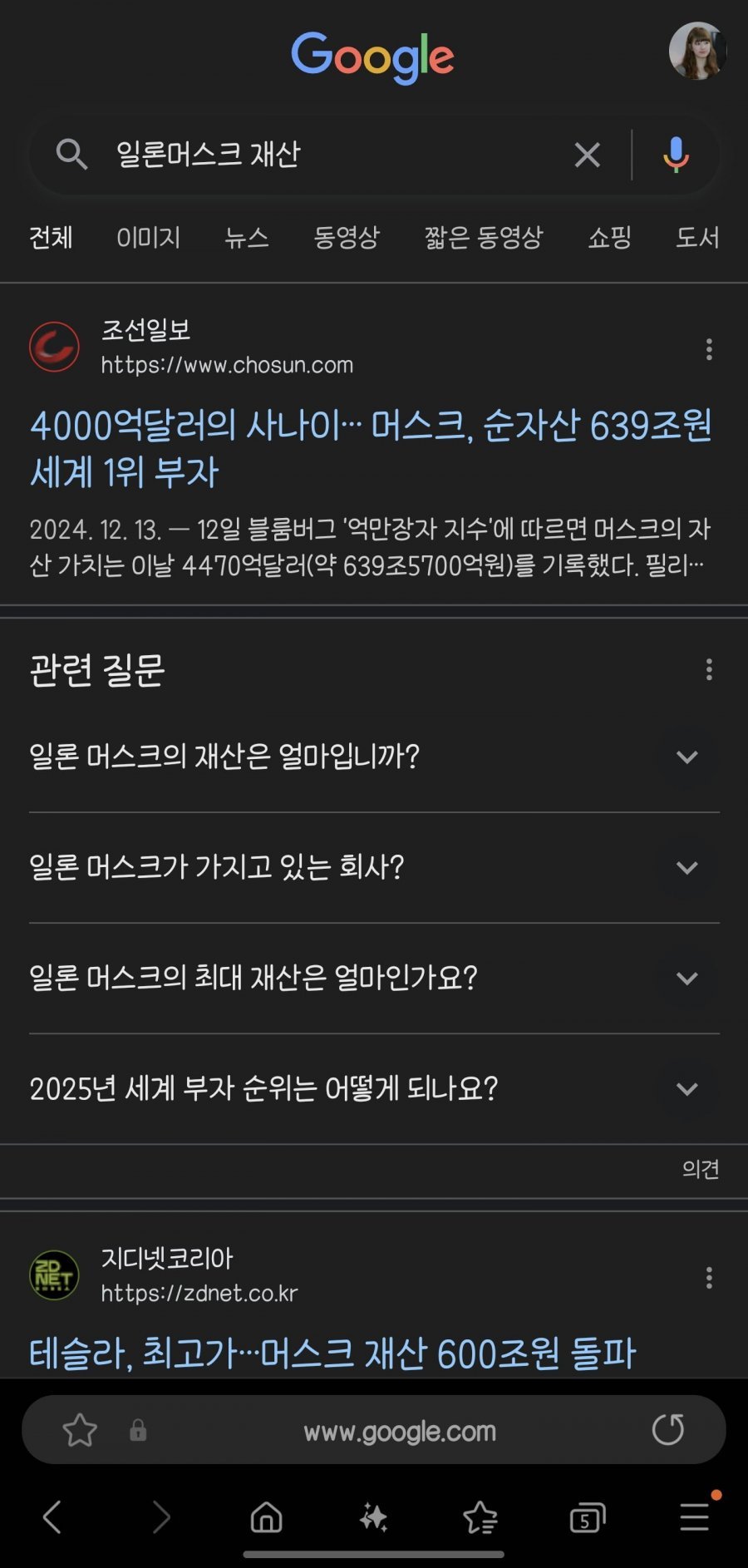Go back to the previous page

pyautogui.click(x=52, y=1517)
